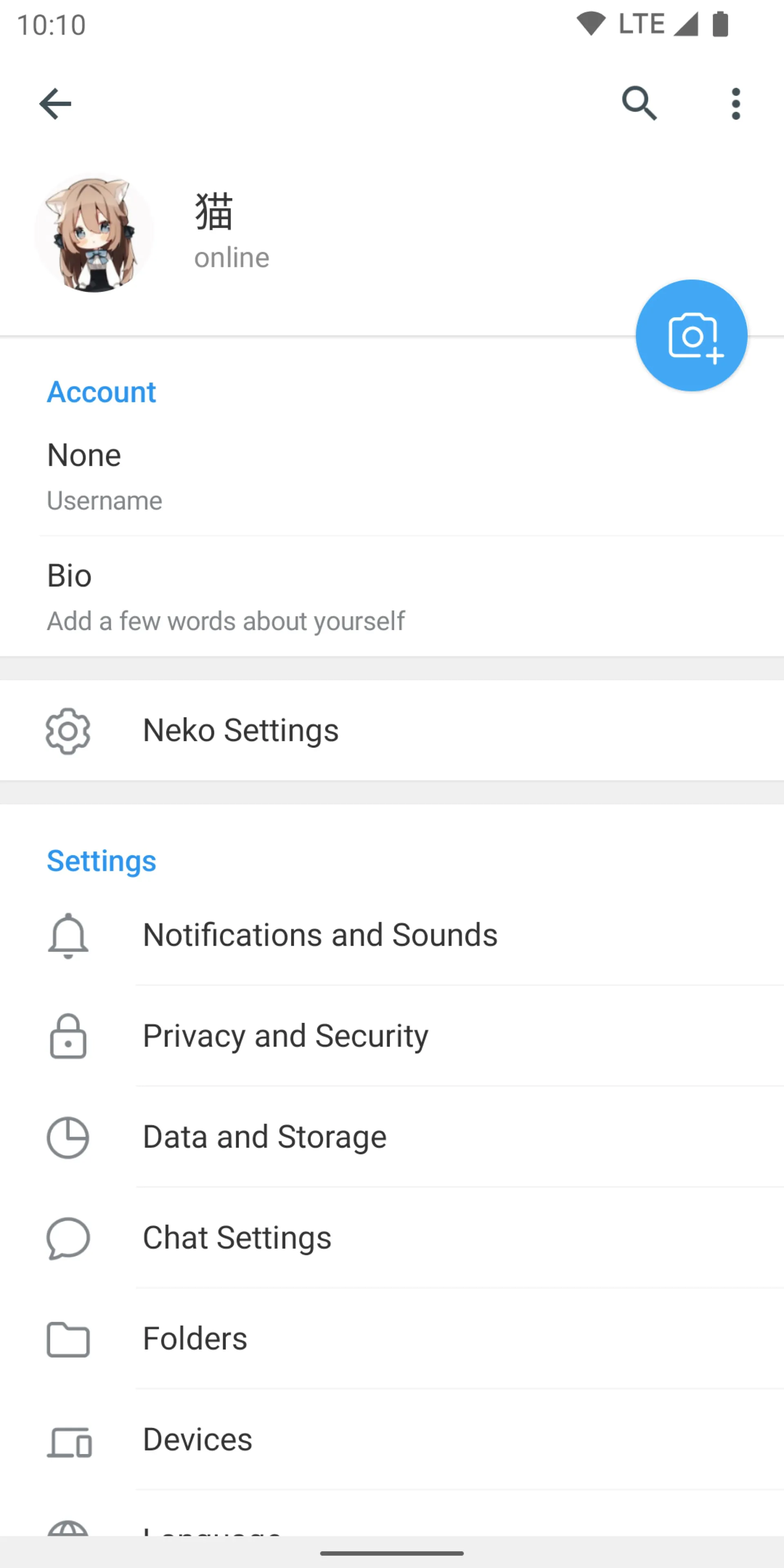Open the three-dot overflow menu
This screenshot has width=784, height=1568.
(x=735, y=103)
